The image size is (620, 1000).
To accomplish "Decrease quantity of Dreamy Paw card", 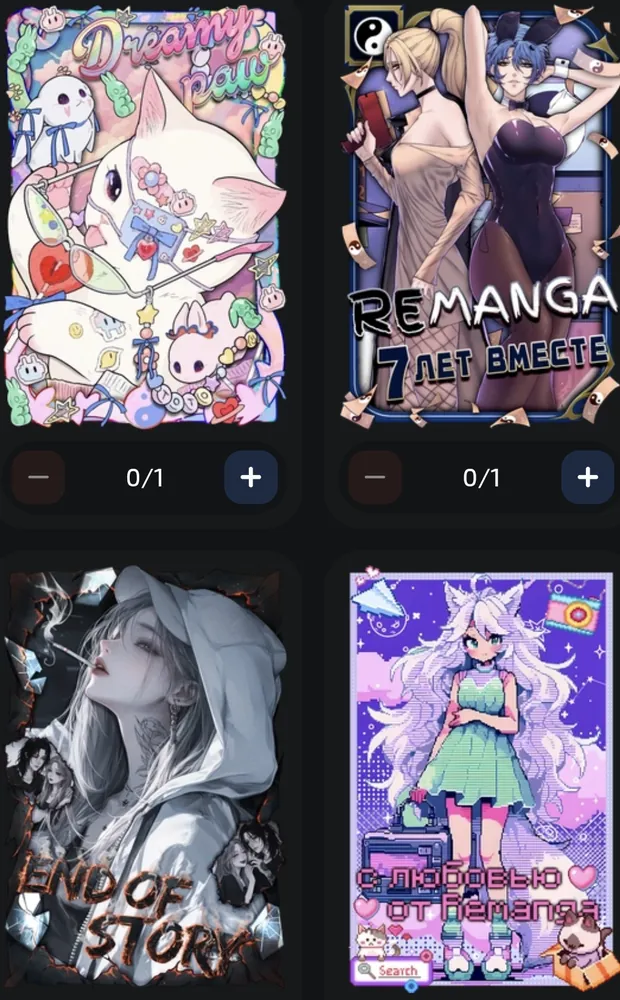I will [x=38, y=477].
